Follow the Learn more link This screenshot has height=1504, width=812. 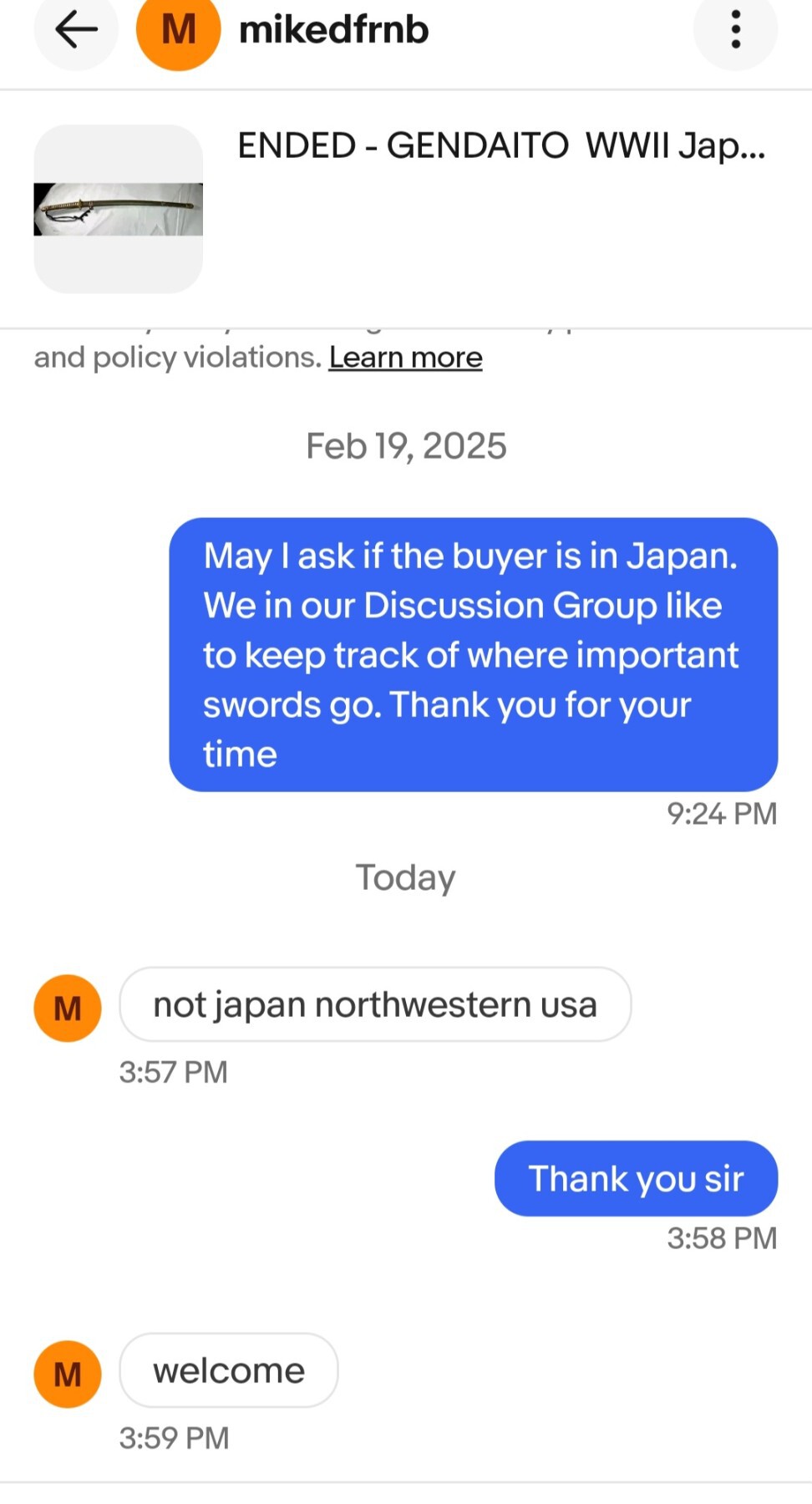(x=405, y=358)
